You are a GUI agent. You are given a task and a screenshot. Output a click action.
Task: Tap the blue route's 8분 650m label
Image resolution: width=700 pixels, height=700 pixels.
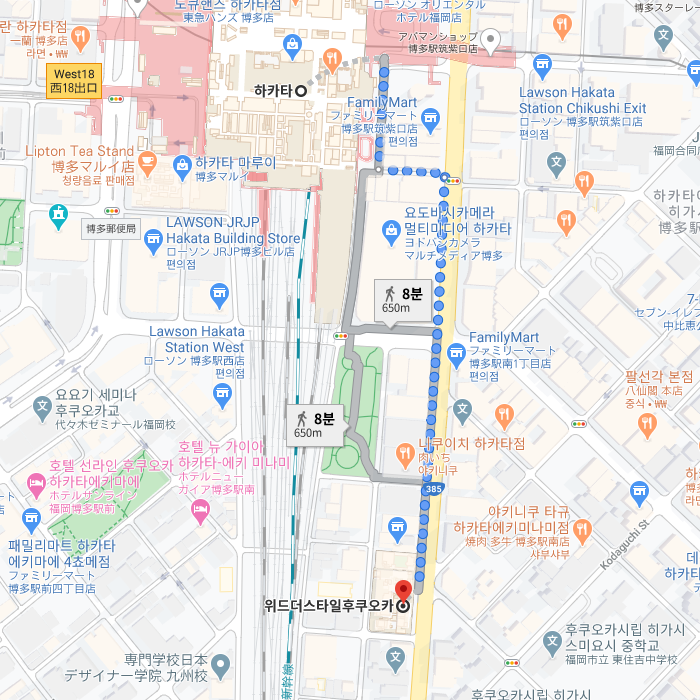(x=403, y=299)
